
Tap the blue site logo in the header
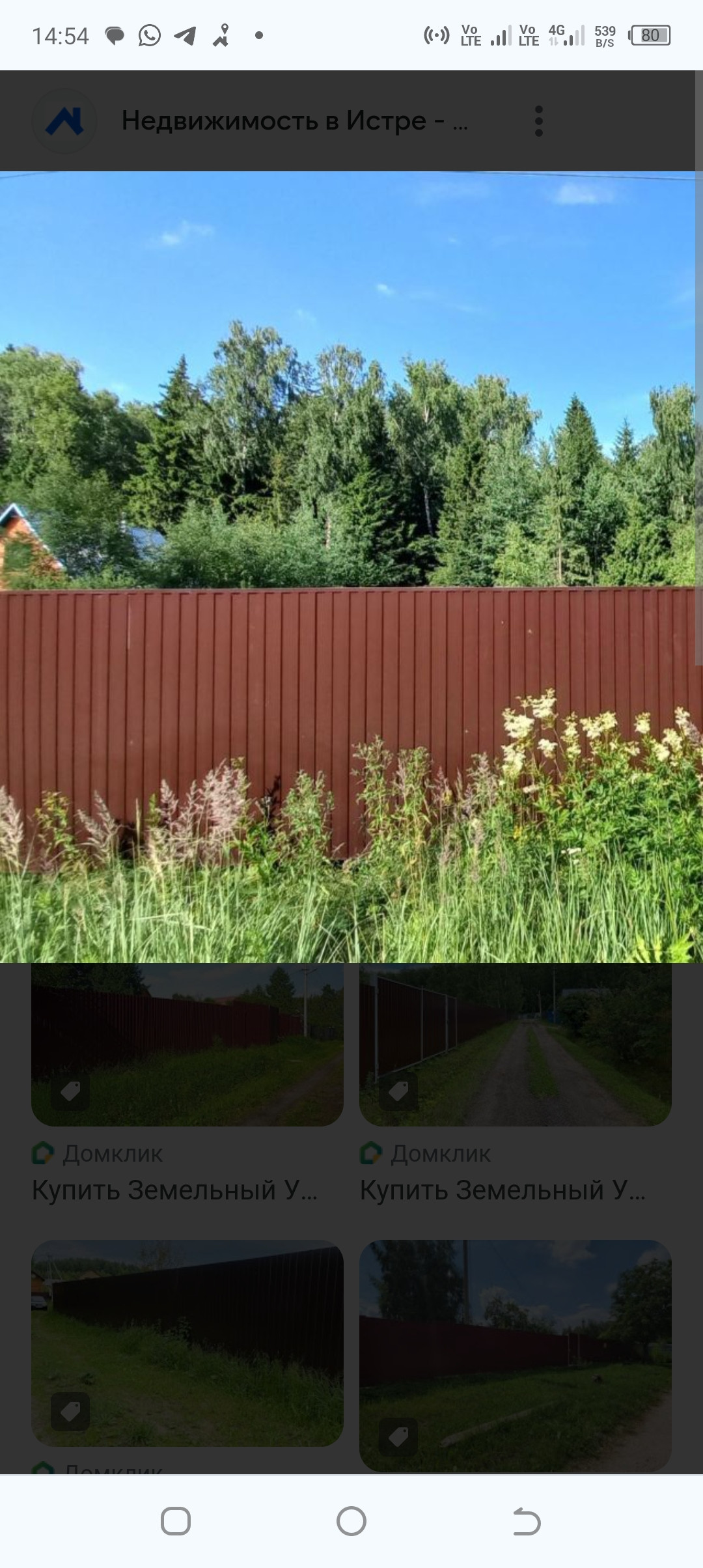(x=64, y=121)
